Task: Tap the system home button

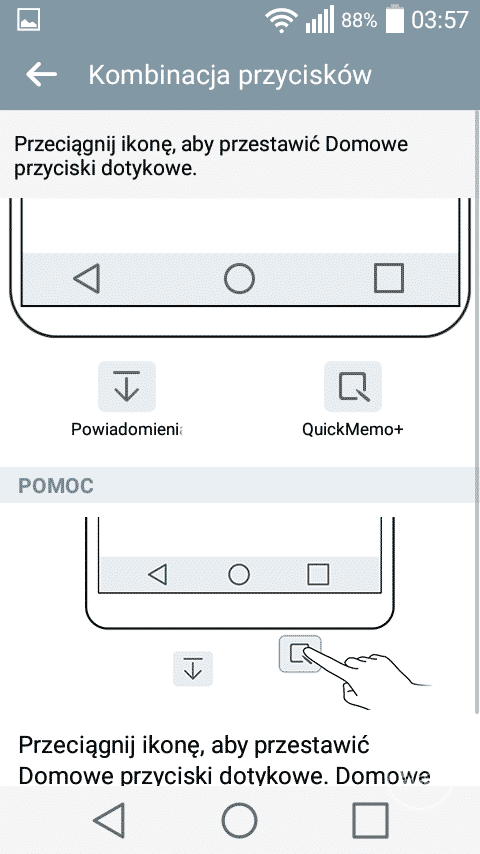Action: tap(239, 819)
